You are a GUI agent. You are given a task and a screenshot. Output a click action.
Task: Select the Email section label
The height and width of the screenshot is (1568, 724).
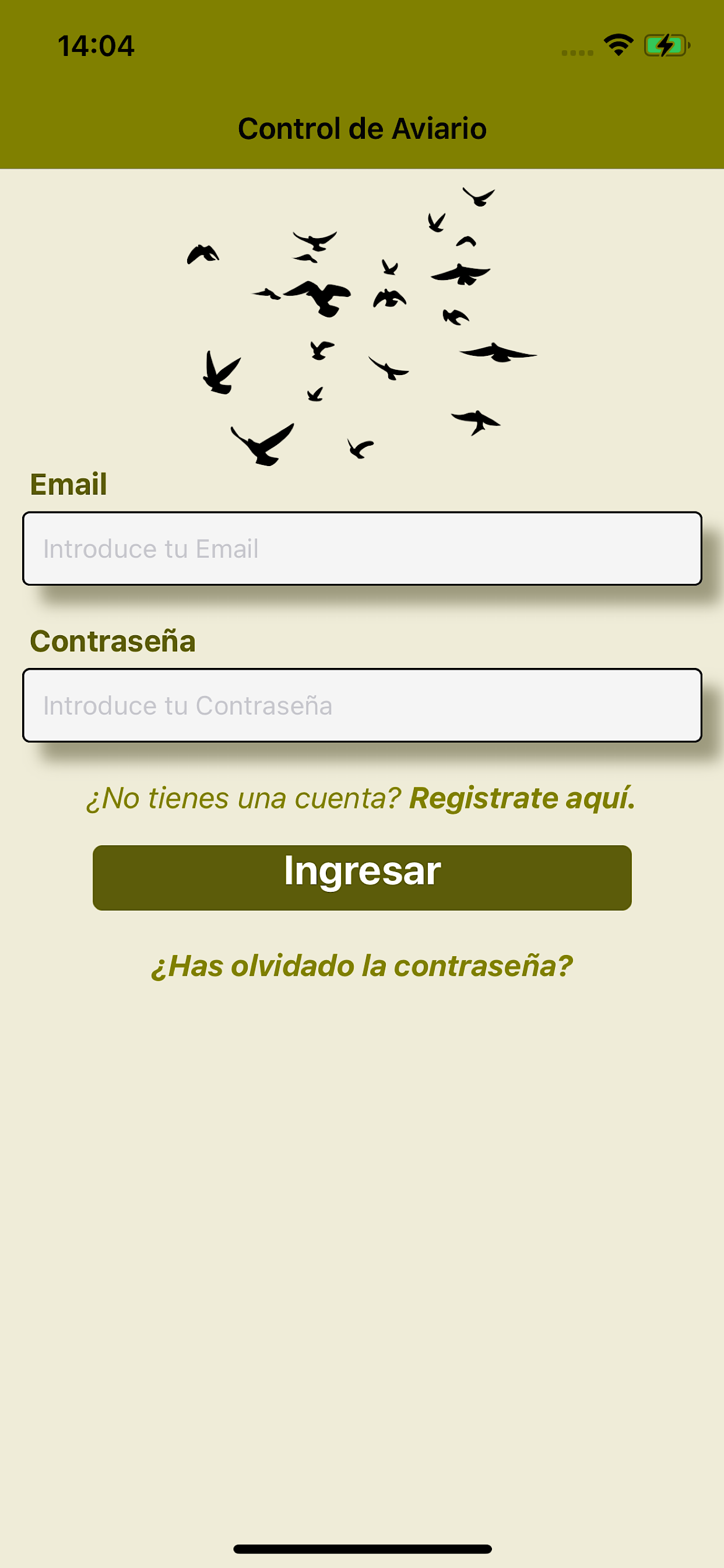[69, 485]
